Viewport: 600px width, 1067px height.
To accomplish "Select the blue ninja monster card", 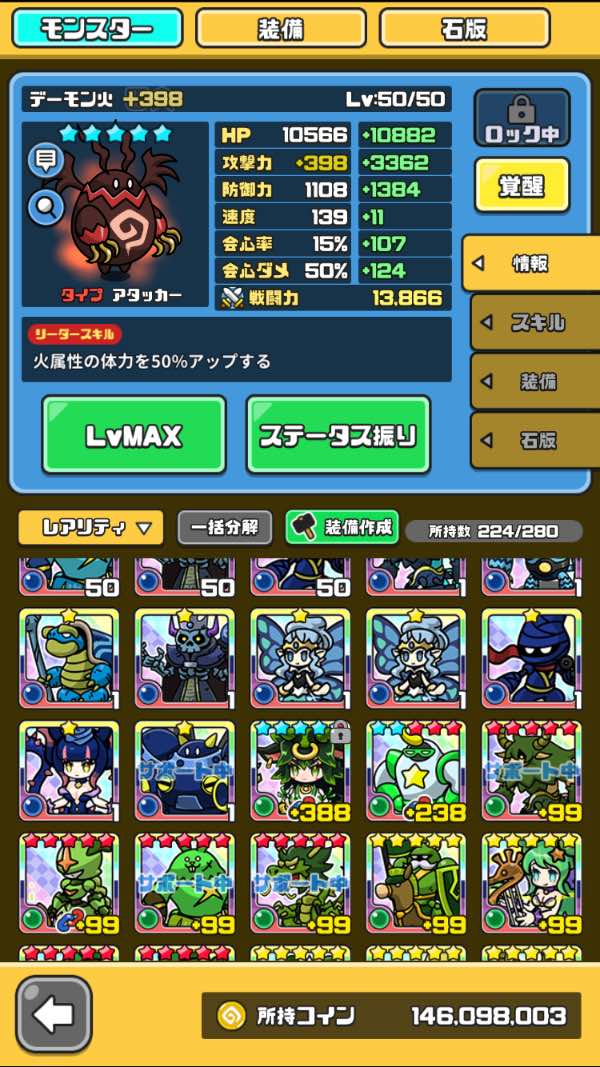I will [531, 659].
